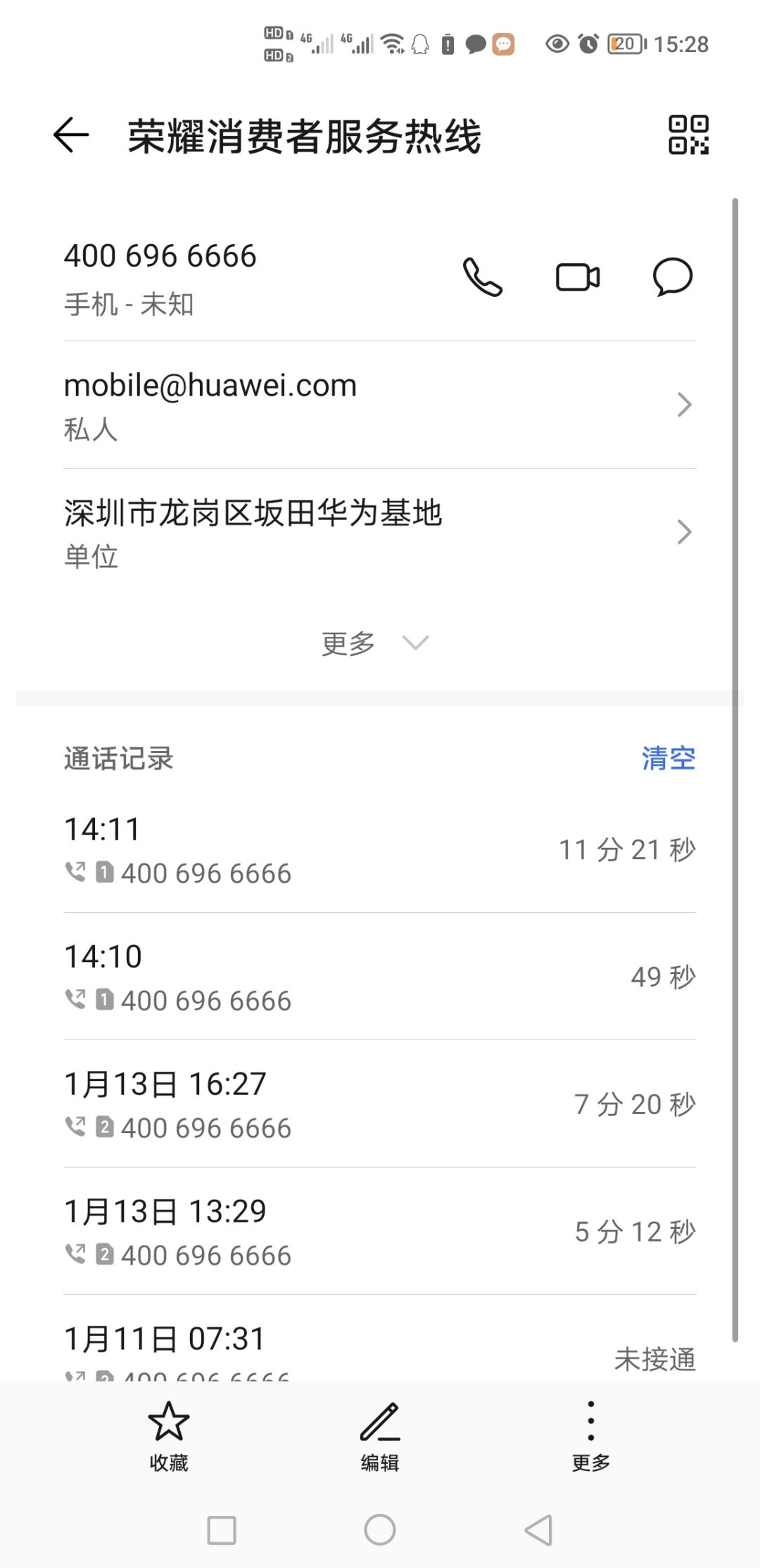Select the 14:10 call lasting 49 秒
The image size is (760, 1568).
click(380, 977)
